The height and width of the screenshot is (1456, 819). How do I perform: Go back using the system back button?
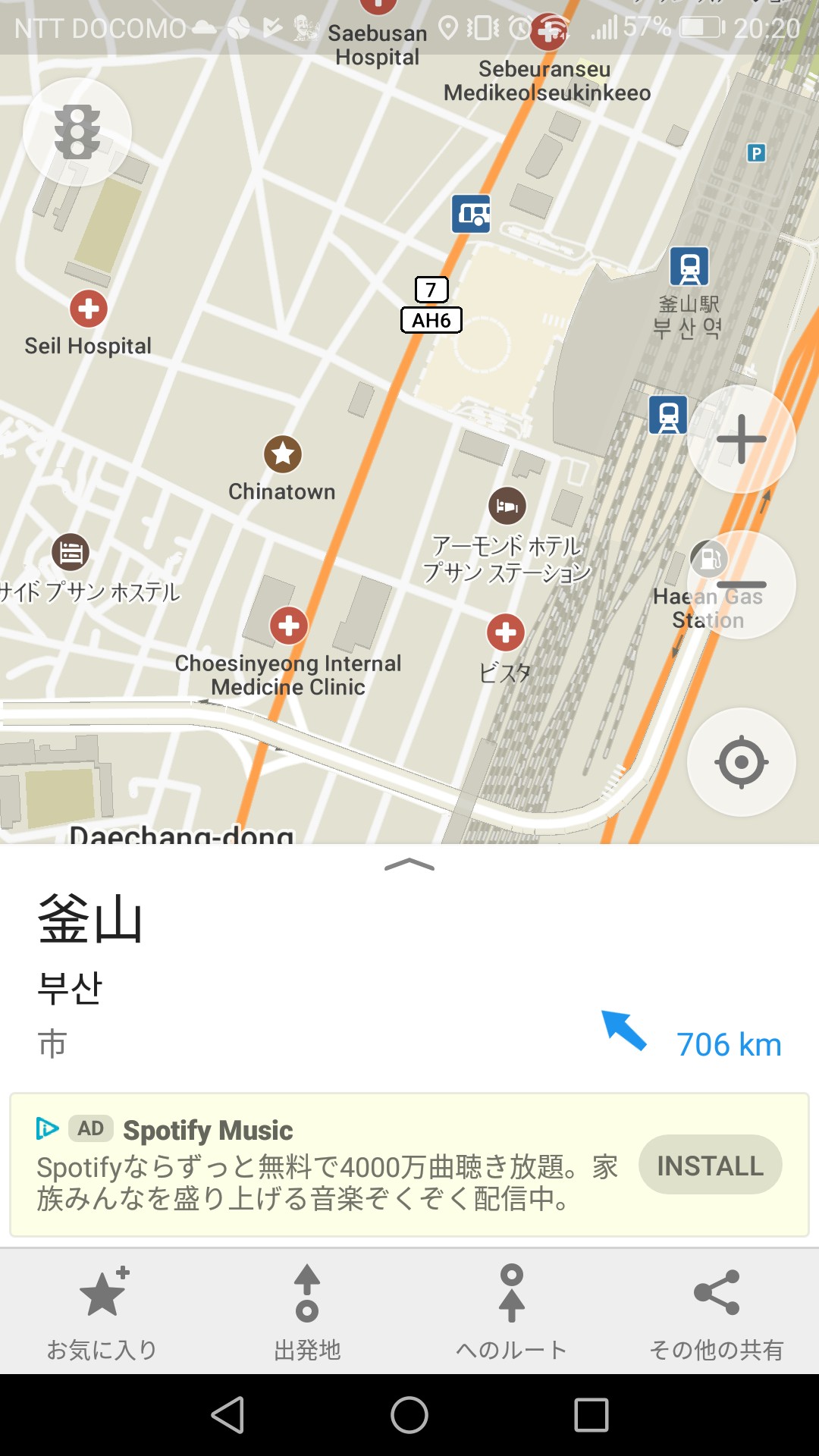point(227,1415)
